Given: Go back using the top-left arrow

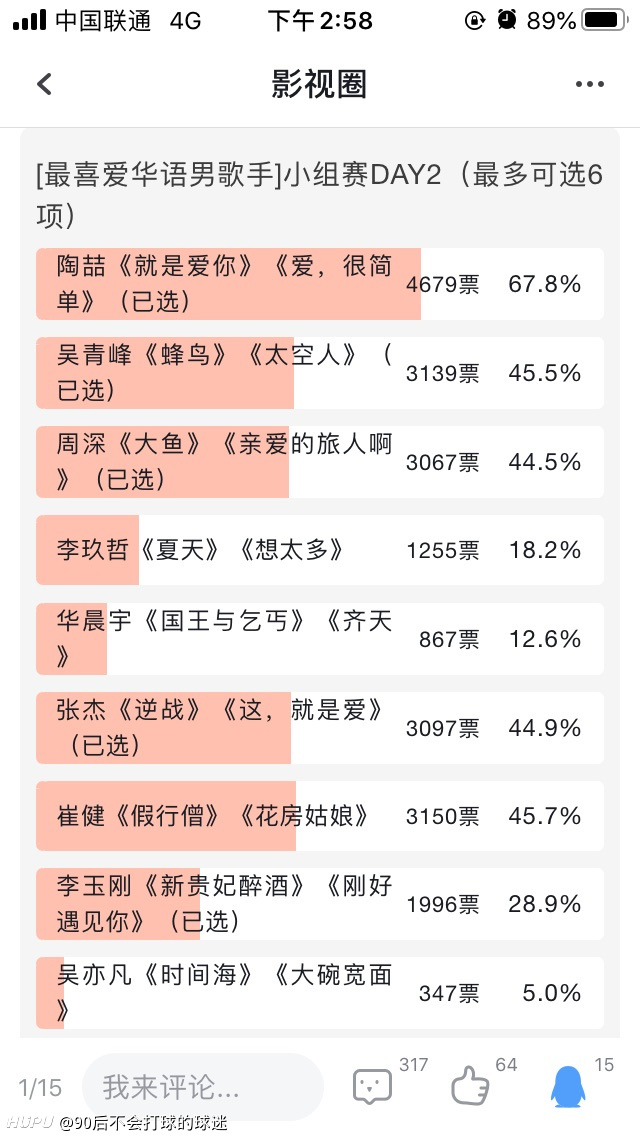Looking at the screenshot, I should tap(45, 85).
